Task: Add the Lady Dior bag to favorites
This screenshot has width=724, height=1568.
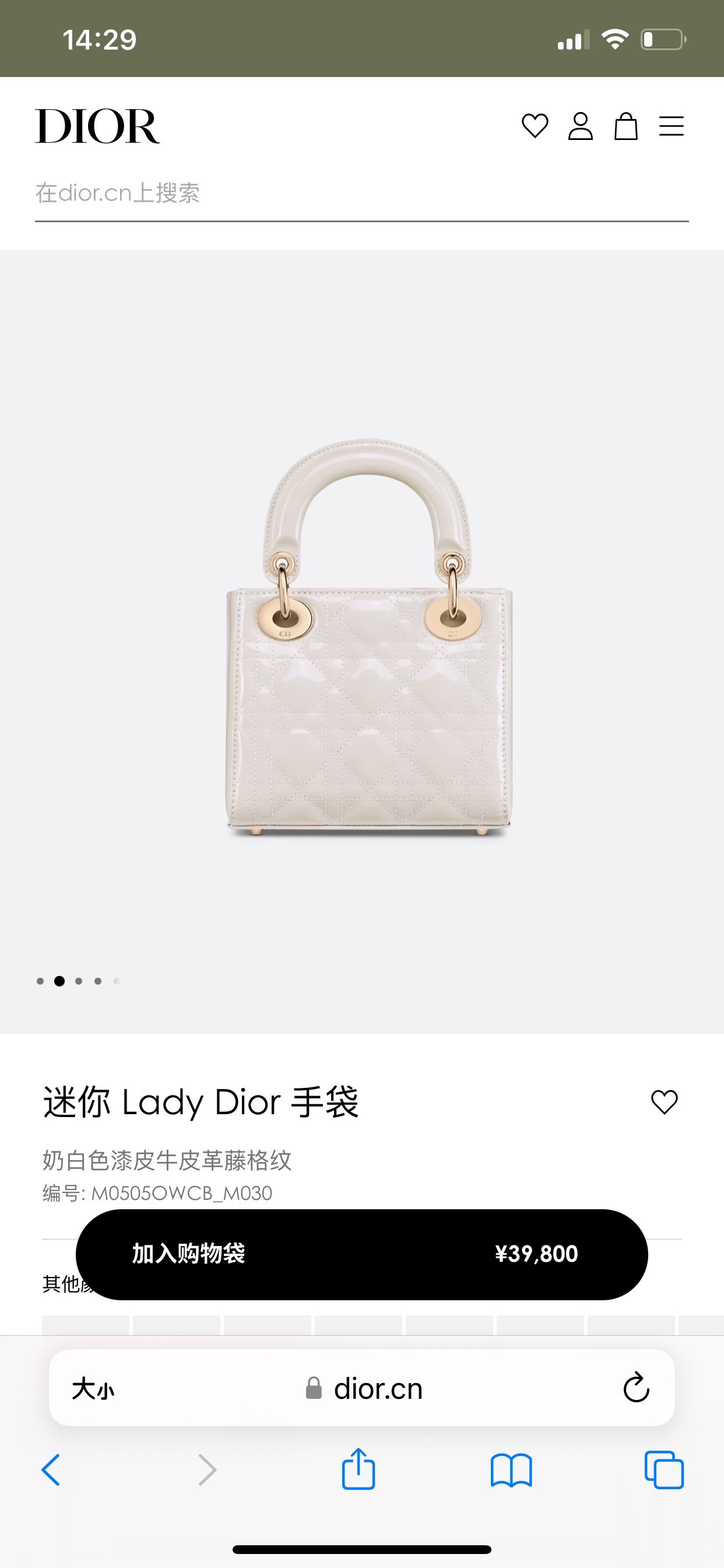Action: point(664,1102)
